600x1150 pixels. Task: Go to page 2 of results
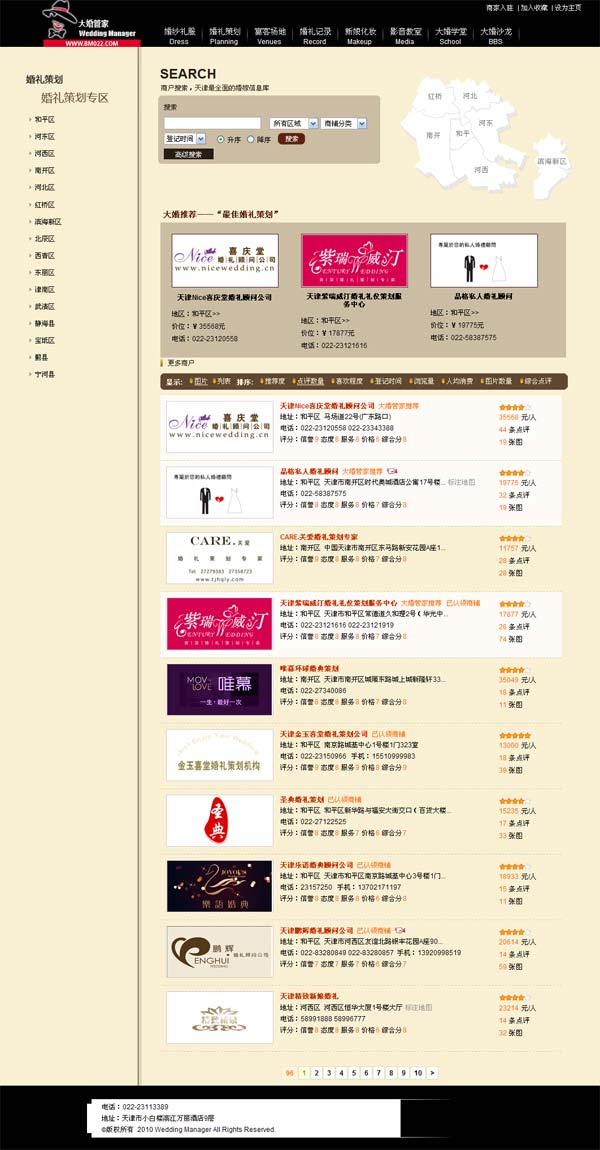pos(315,1073)
